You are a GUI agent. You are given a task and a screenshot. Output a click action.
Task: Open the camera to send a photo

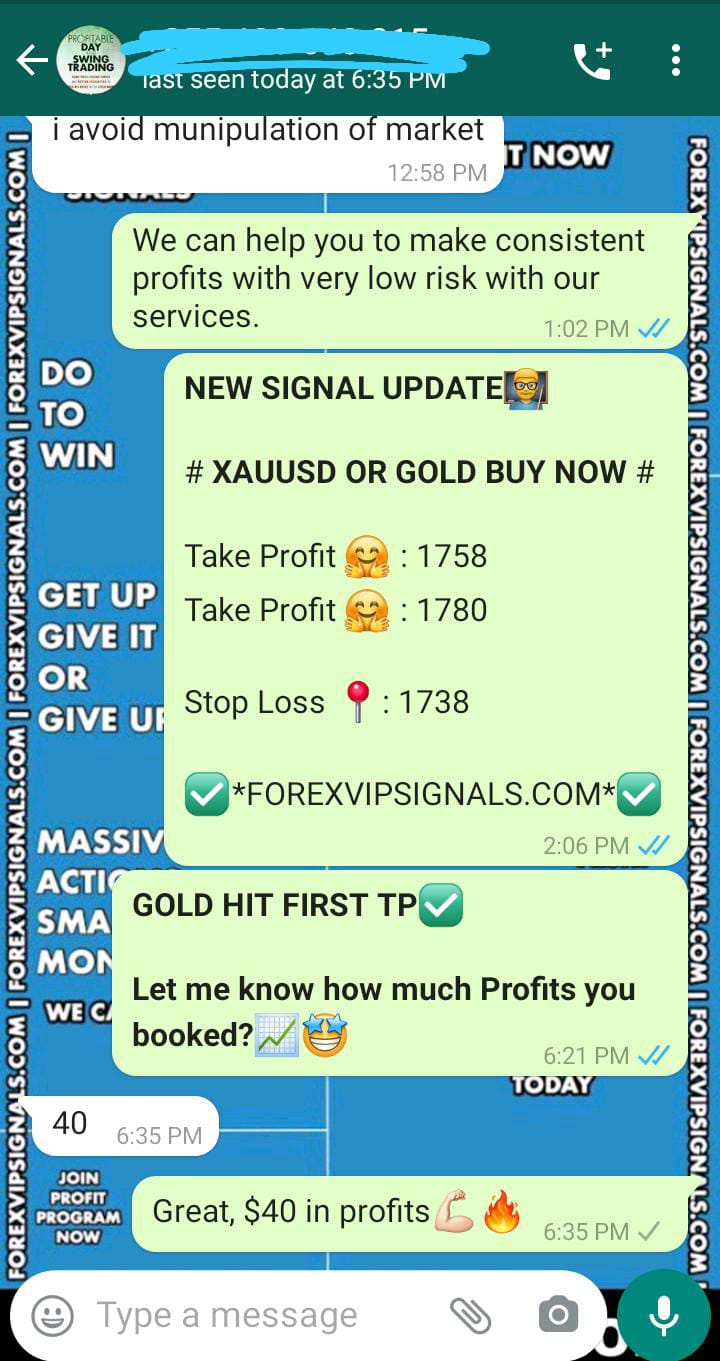[558, 1316]
